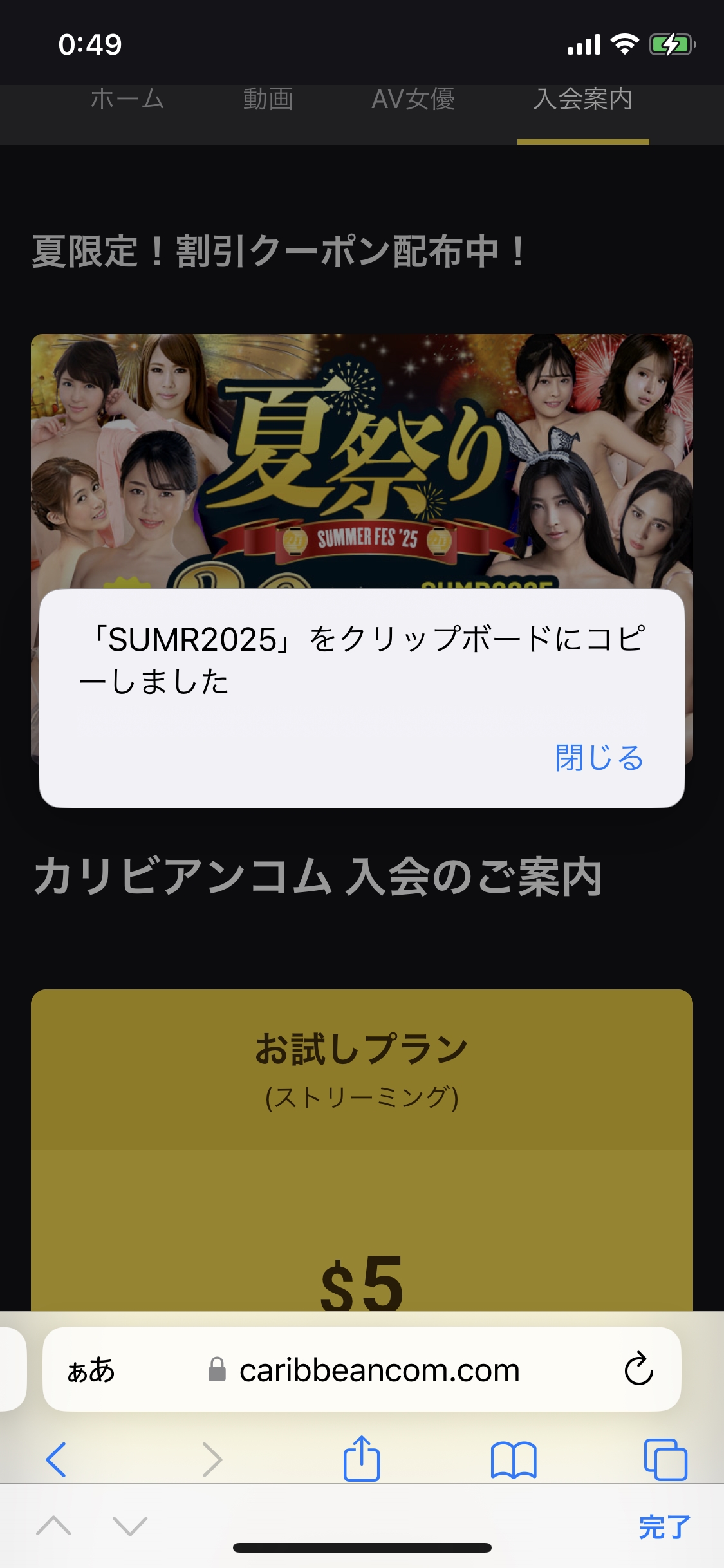
Task: Open the 動画 tab
Action: click(268, 100)
